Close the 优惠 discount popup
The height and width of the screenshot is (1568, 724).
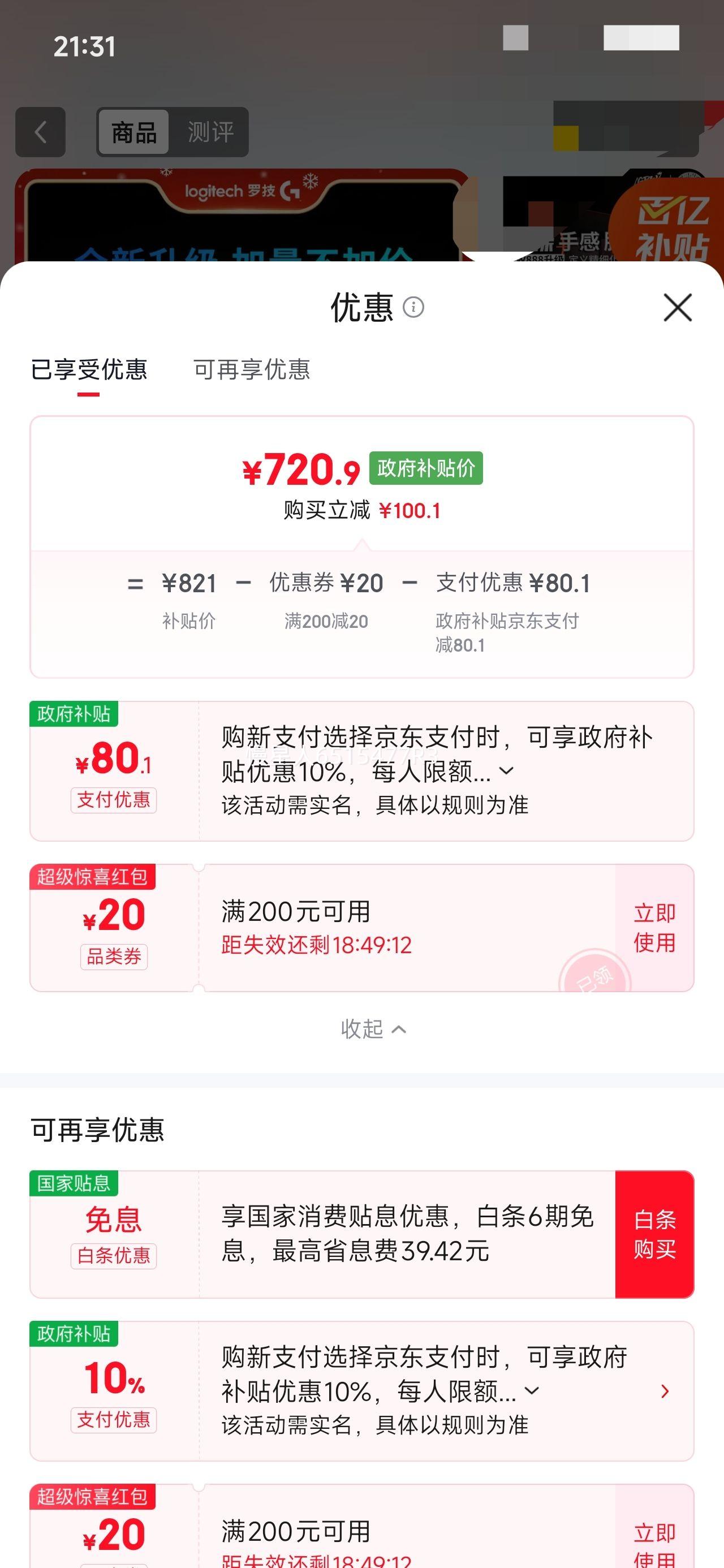point(677,307)
